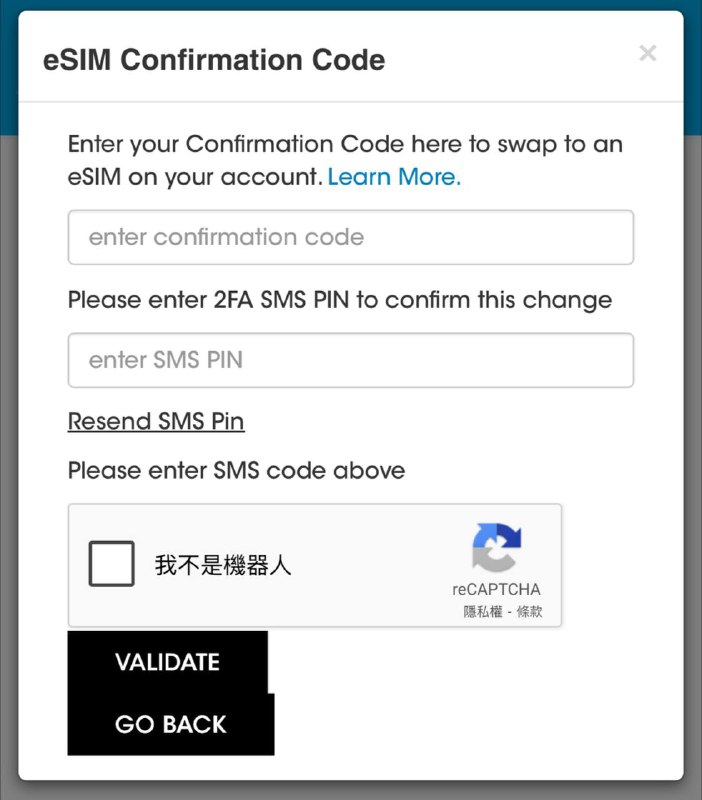
Task: Open the Learn More link
Action: (x=394, y=178)
